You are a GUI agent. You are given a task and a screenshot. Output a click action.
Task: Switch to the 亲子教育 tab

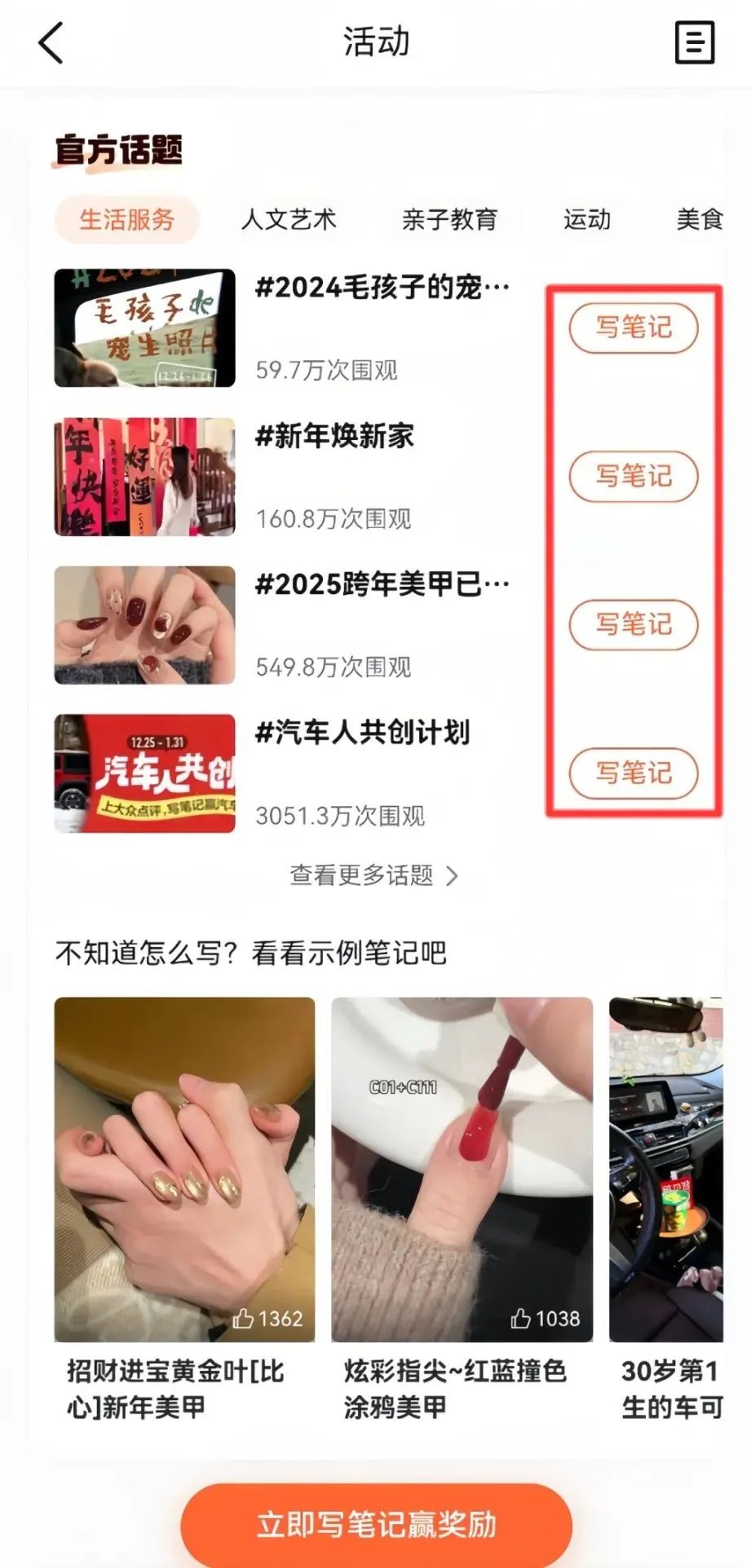coord(449,219)
